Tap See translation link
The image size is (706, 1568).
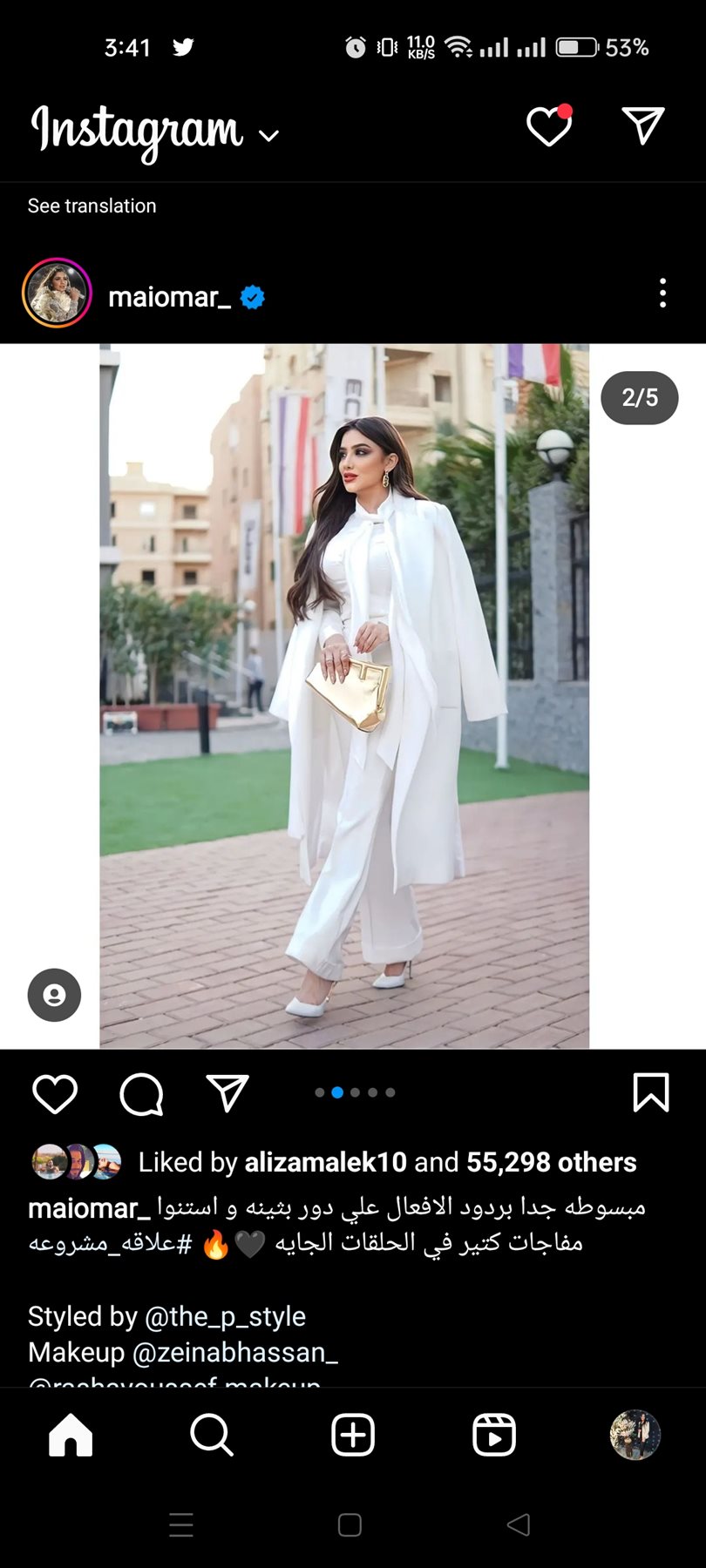point(92,206)
